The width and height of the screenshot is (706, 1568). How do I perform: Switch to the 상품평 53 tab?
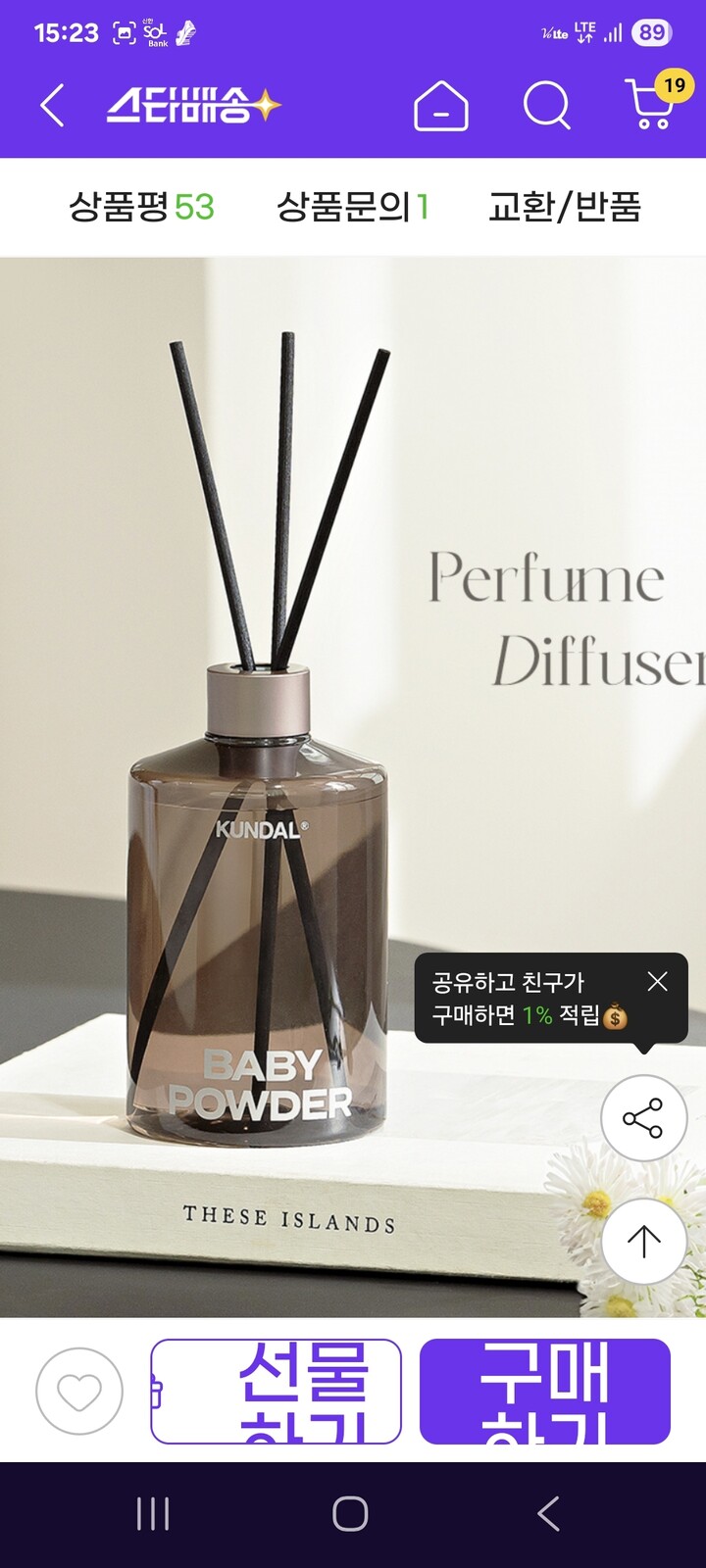click(x=141, y=207)
